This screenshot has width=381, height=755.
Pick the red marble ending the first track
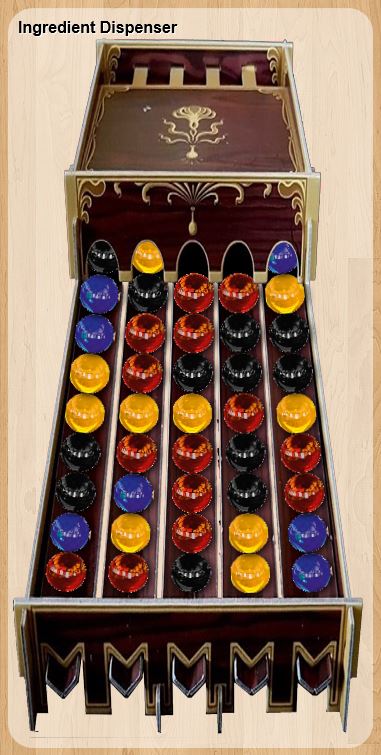pyautogui.click(x=66, y=572)
